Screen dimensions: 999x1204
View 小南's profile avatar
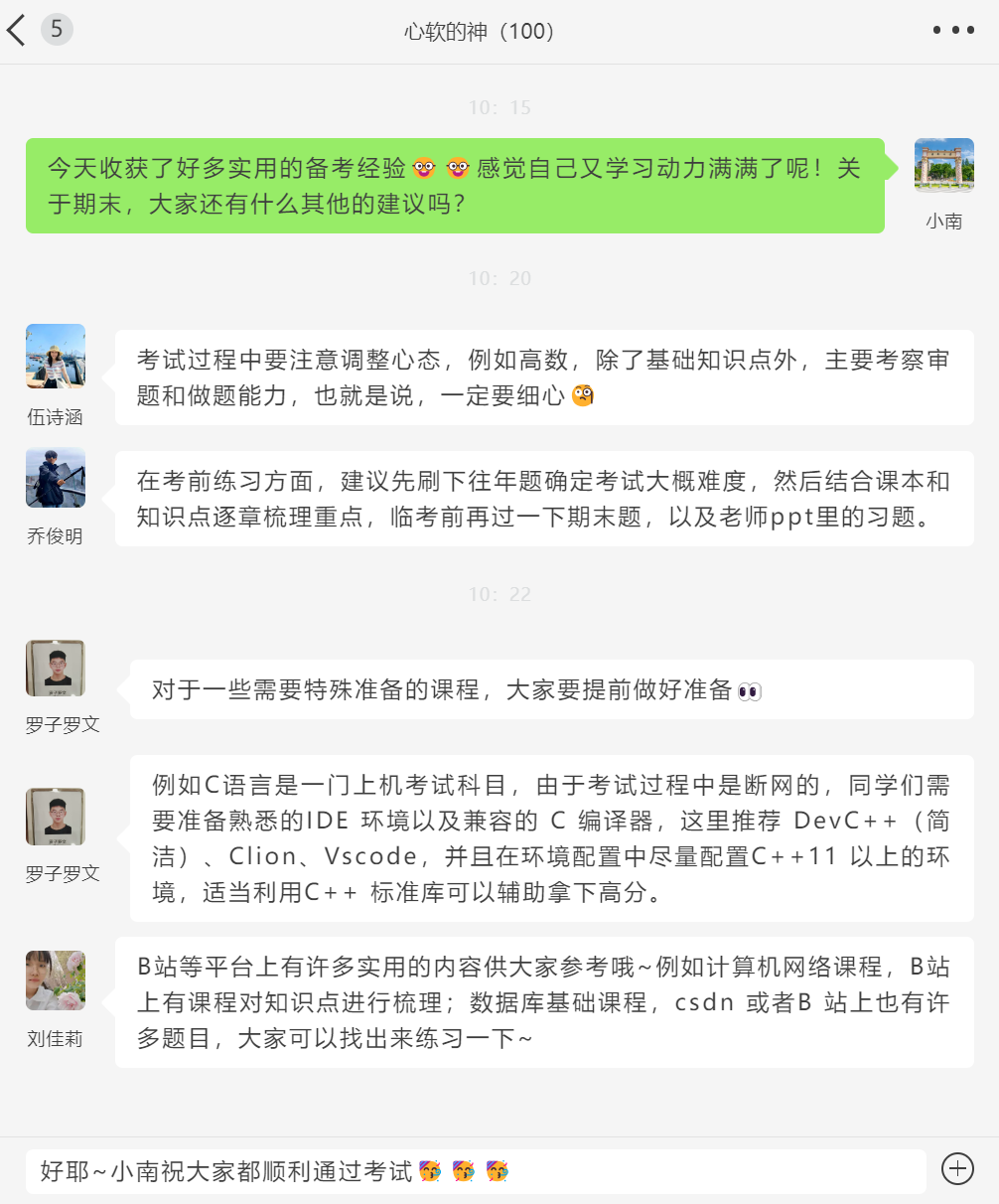tap(943, 166)
